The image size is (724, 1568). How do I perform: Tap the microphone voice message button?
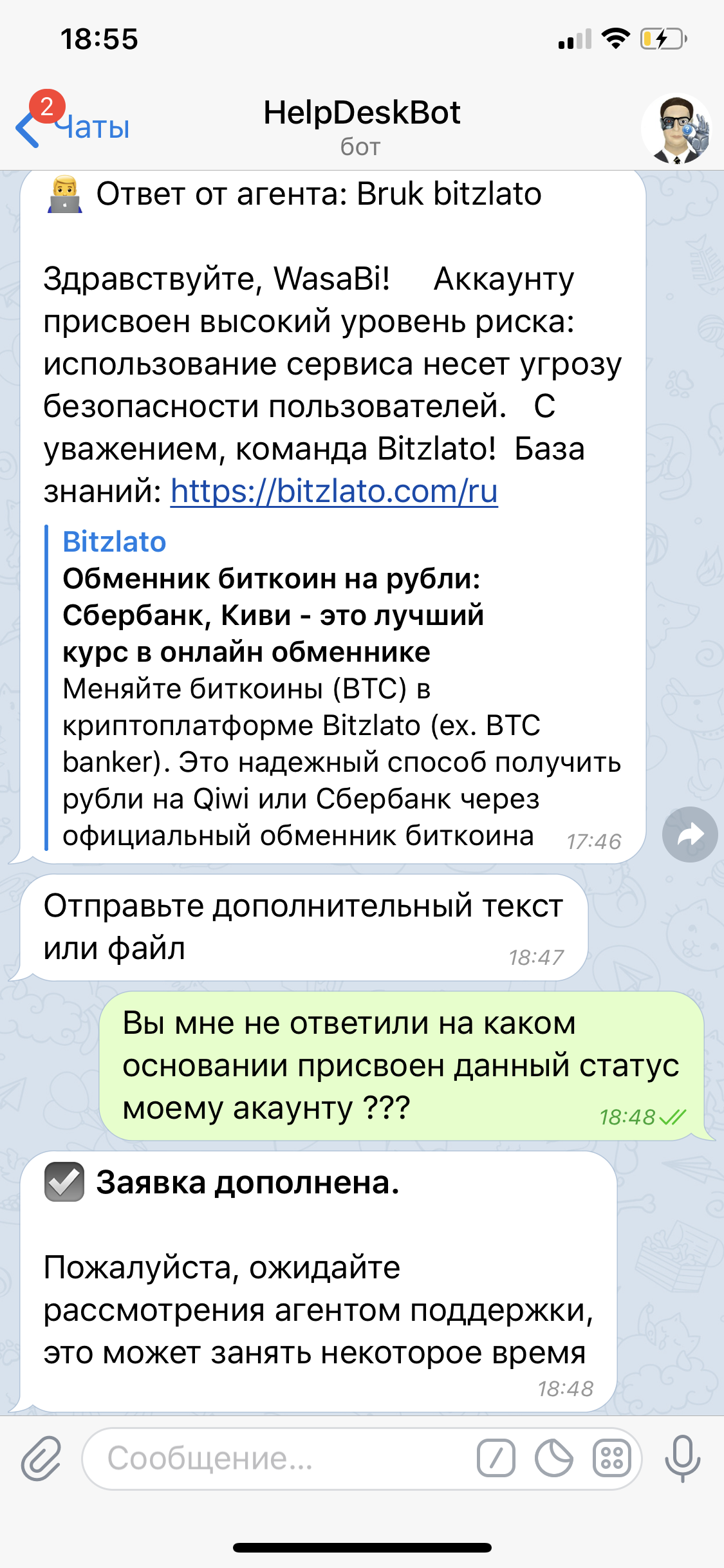tap(682, 1458)
